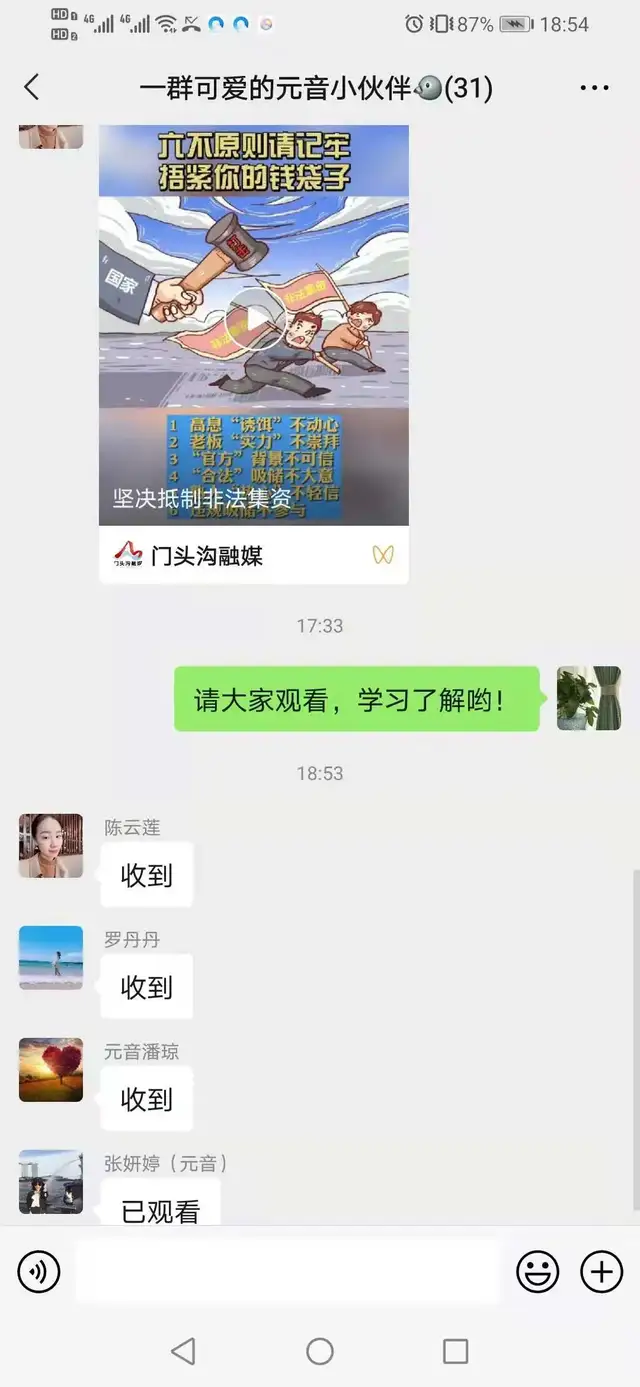Tap the message text field
Viewport: 640px width, 1387px height.
click(288, 1272)
